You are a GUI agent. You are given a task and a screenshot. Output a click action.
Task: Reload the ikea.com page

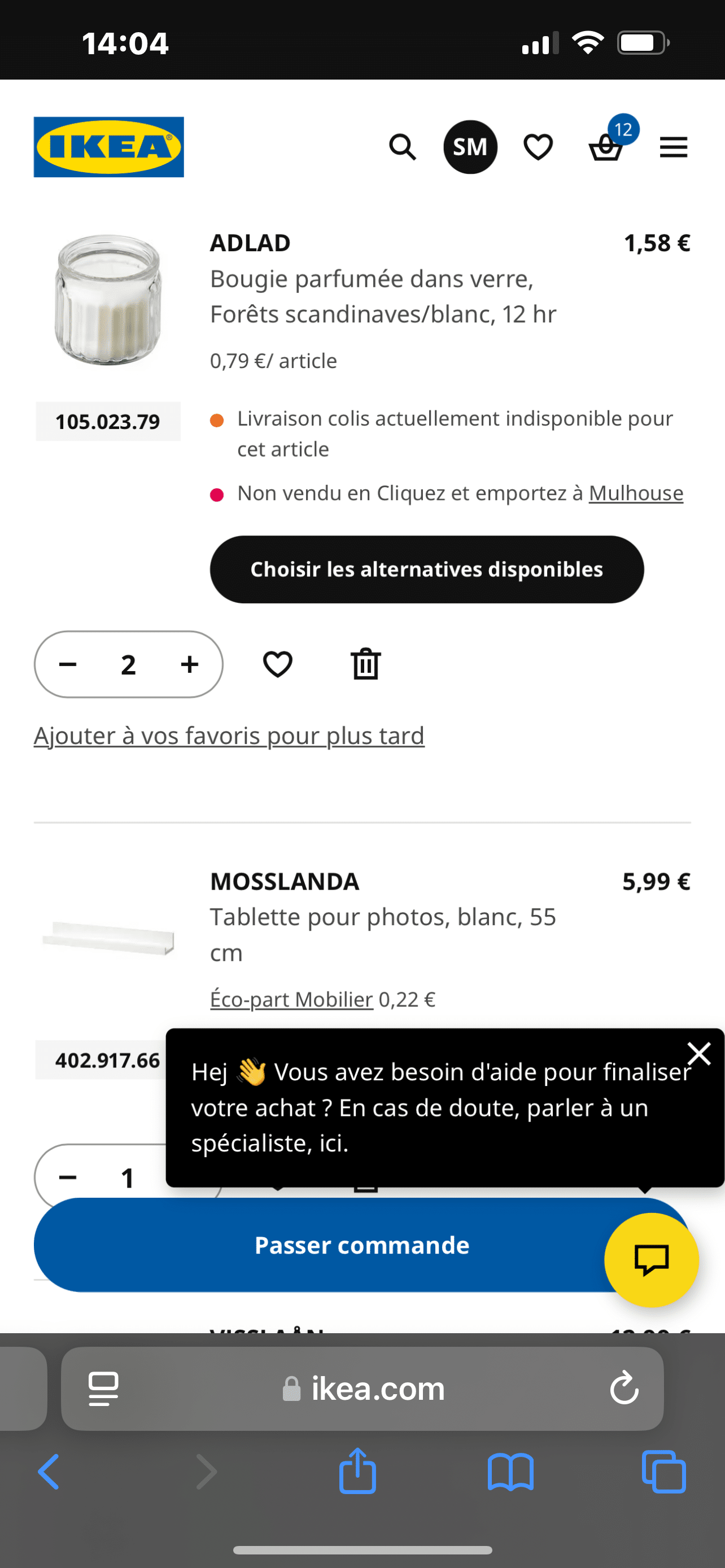point(624,1389)
